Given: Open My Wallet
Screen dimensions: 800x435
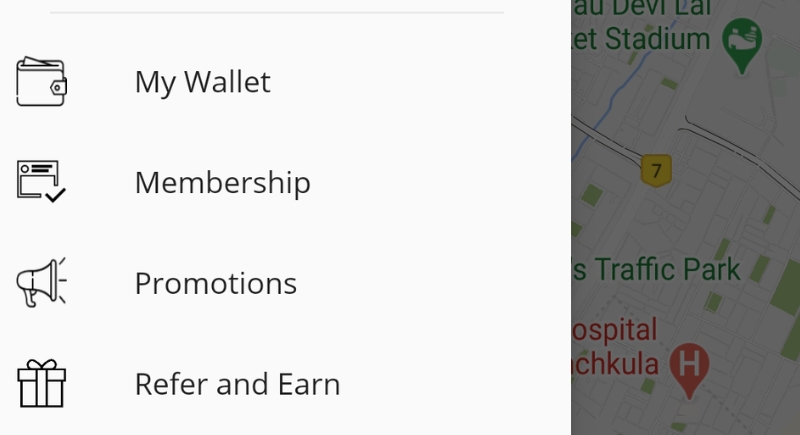Looking at the screenshot, I should point(202,82).
